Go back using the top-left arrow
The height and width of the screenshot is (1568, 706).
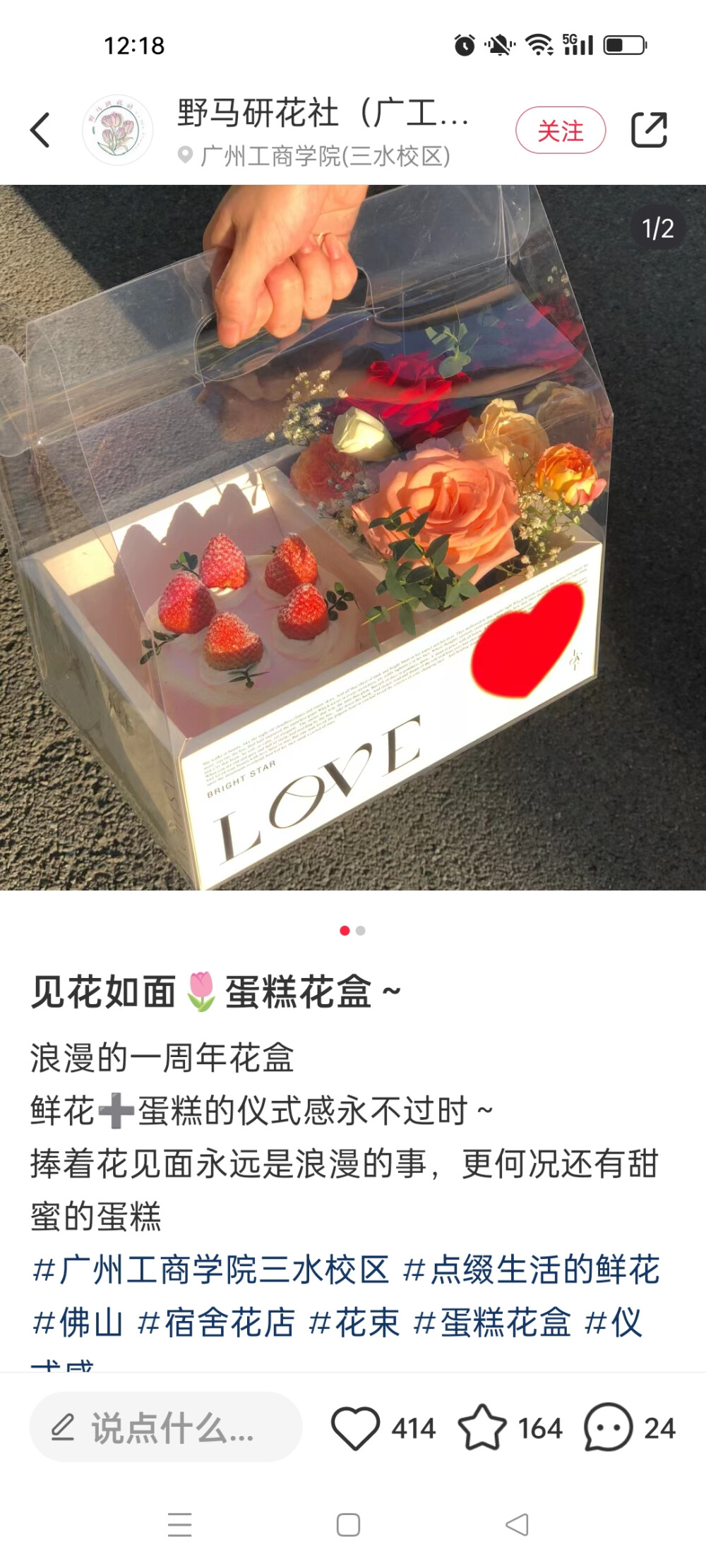(x=40, y=131)
